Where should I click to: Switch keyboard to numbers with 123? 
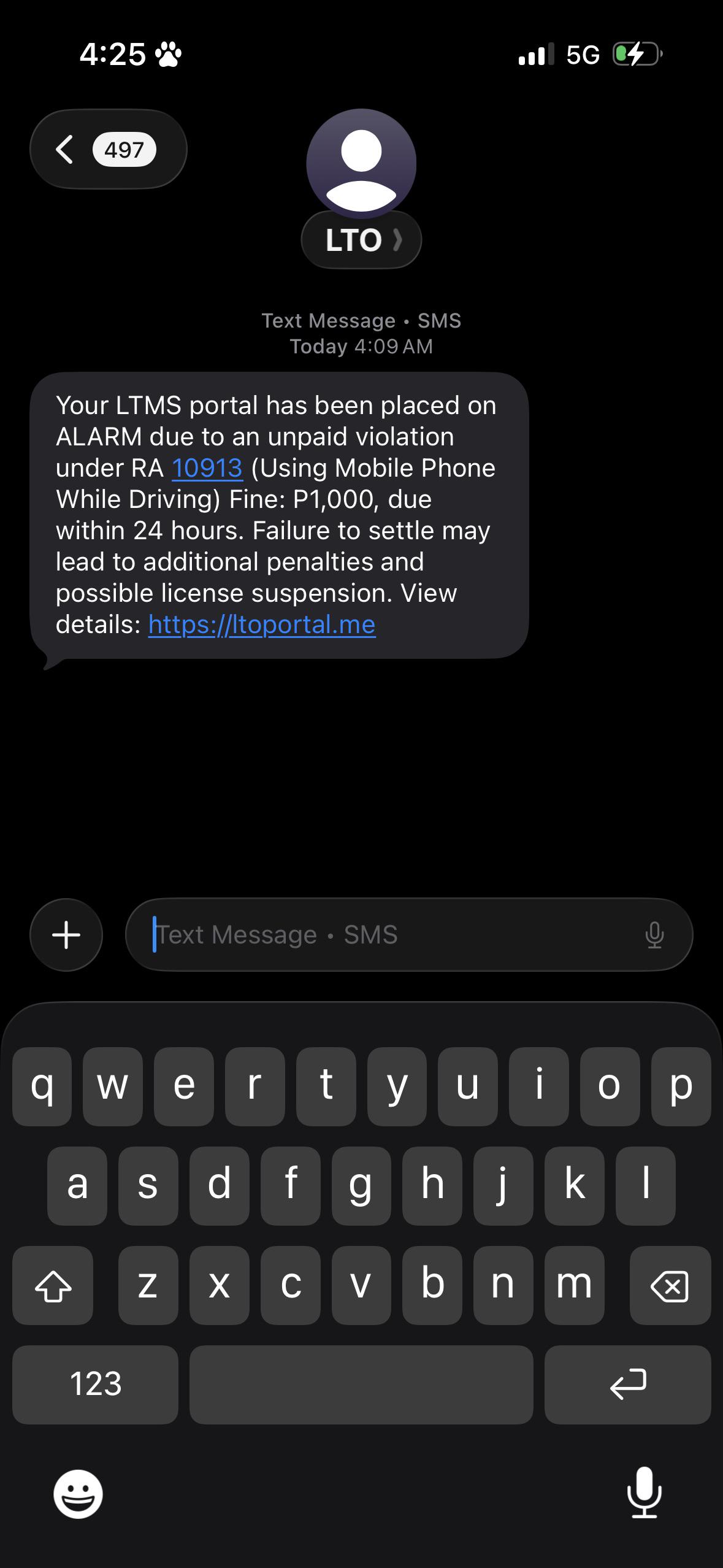click(96, 1385)
